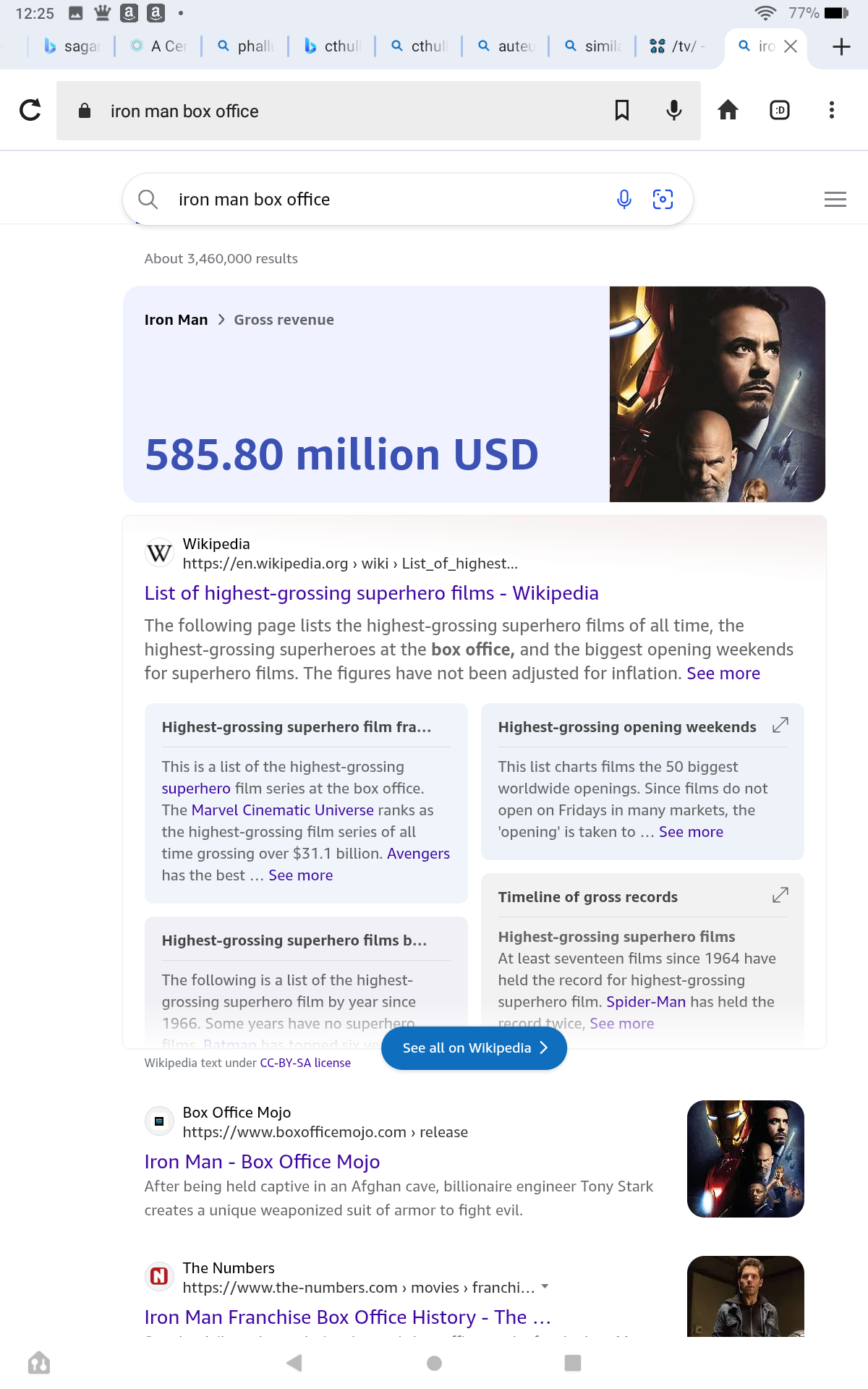The height and width of the screenshot is (1389, 868).
Task: Open visual search camera icon
Action: [663, 199]
